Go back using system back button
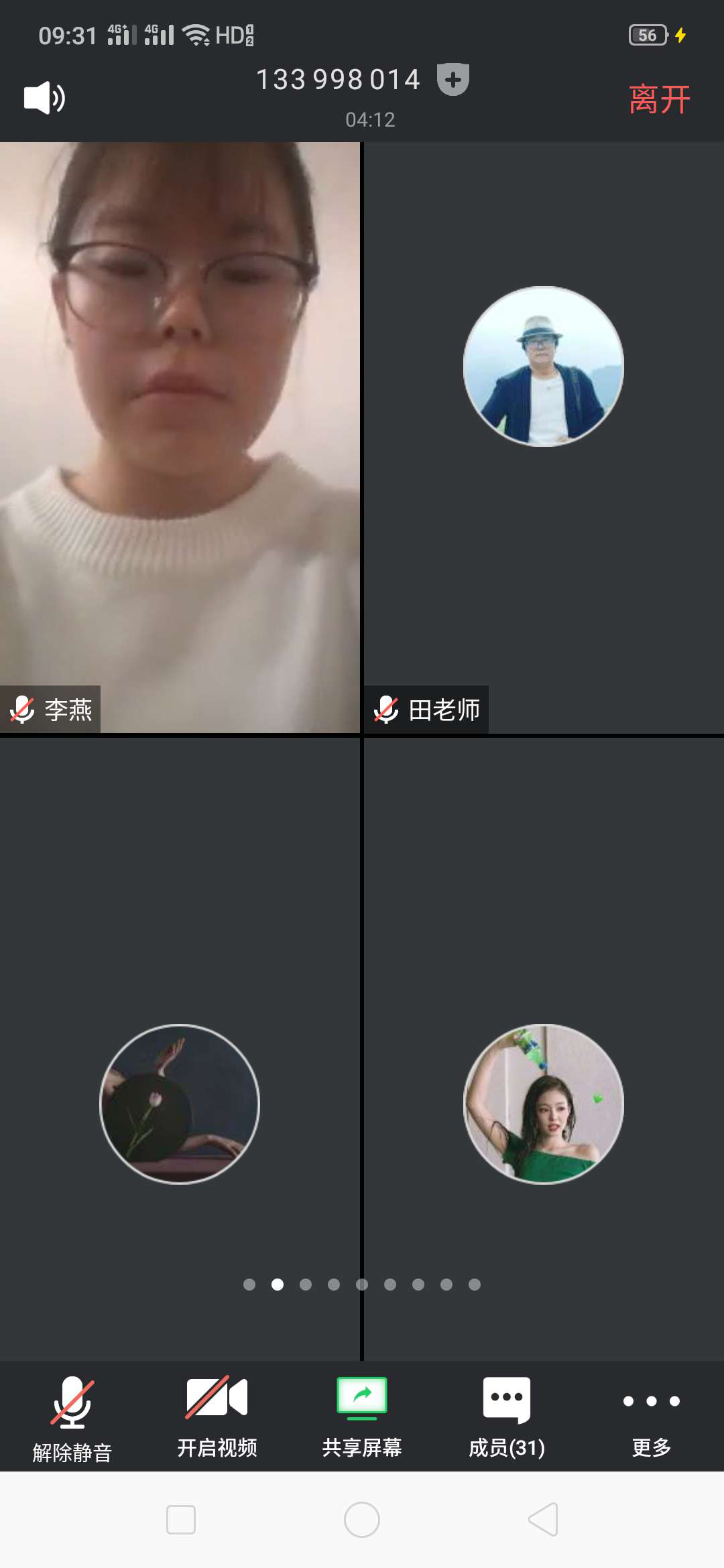Screen dimensions: 724x1568 coord(543,1519)
